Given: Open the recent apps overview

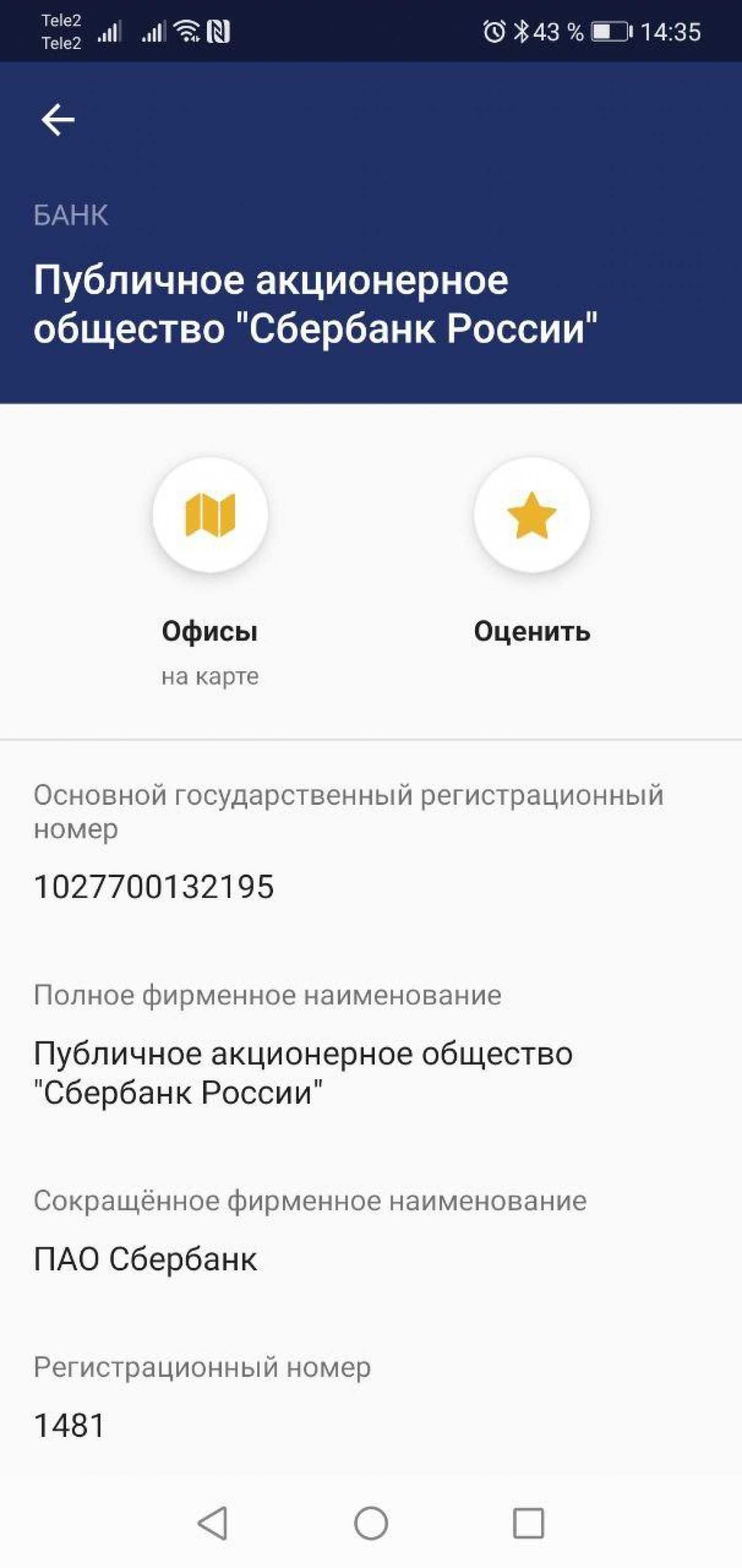Looking at the screenshot, I should point(528,1524).
